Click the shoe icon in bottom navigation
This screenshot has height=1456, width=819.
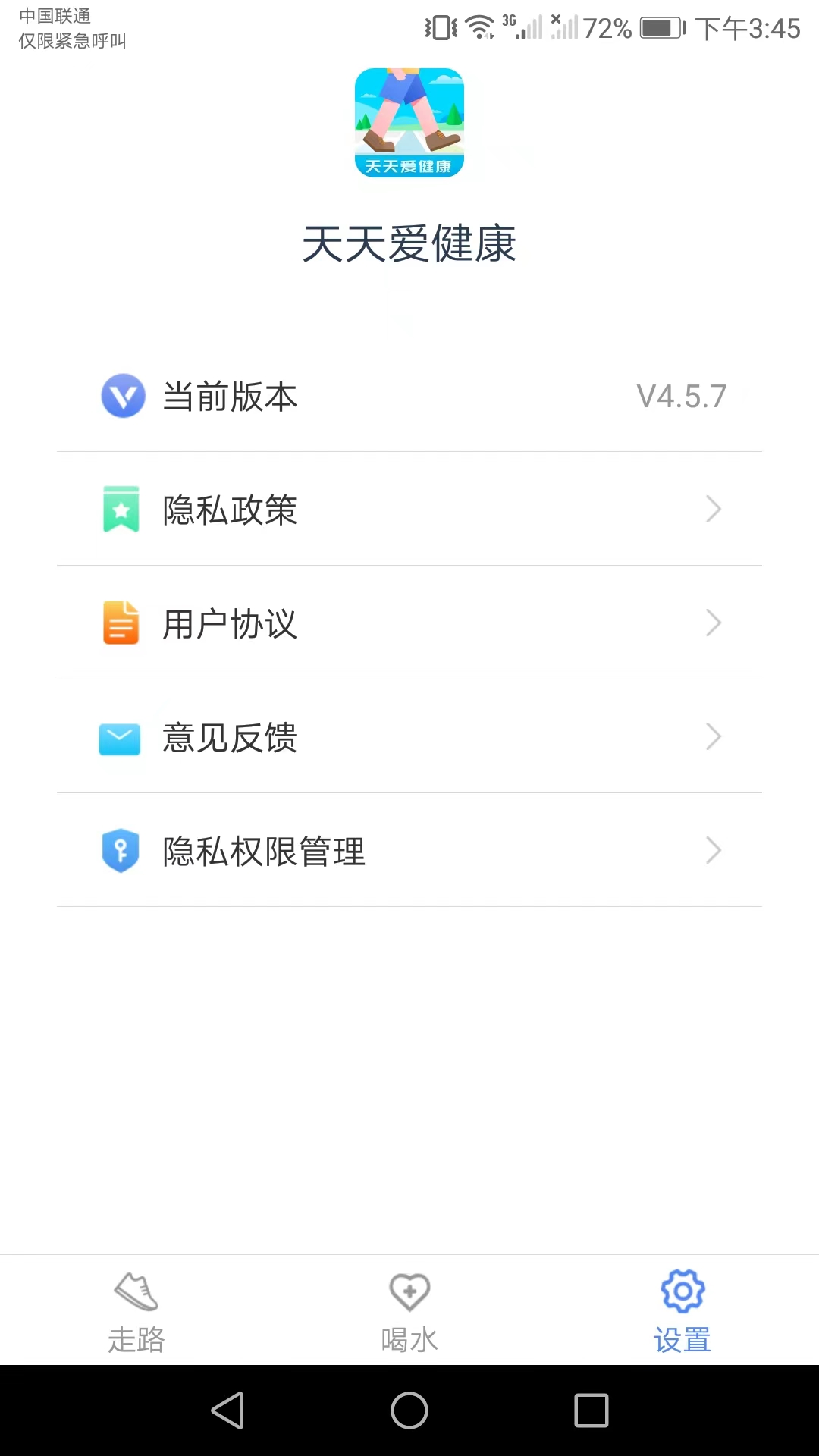pos(135,1291)
